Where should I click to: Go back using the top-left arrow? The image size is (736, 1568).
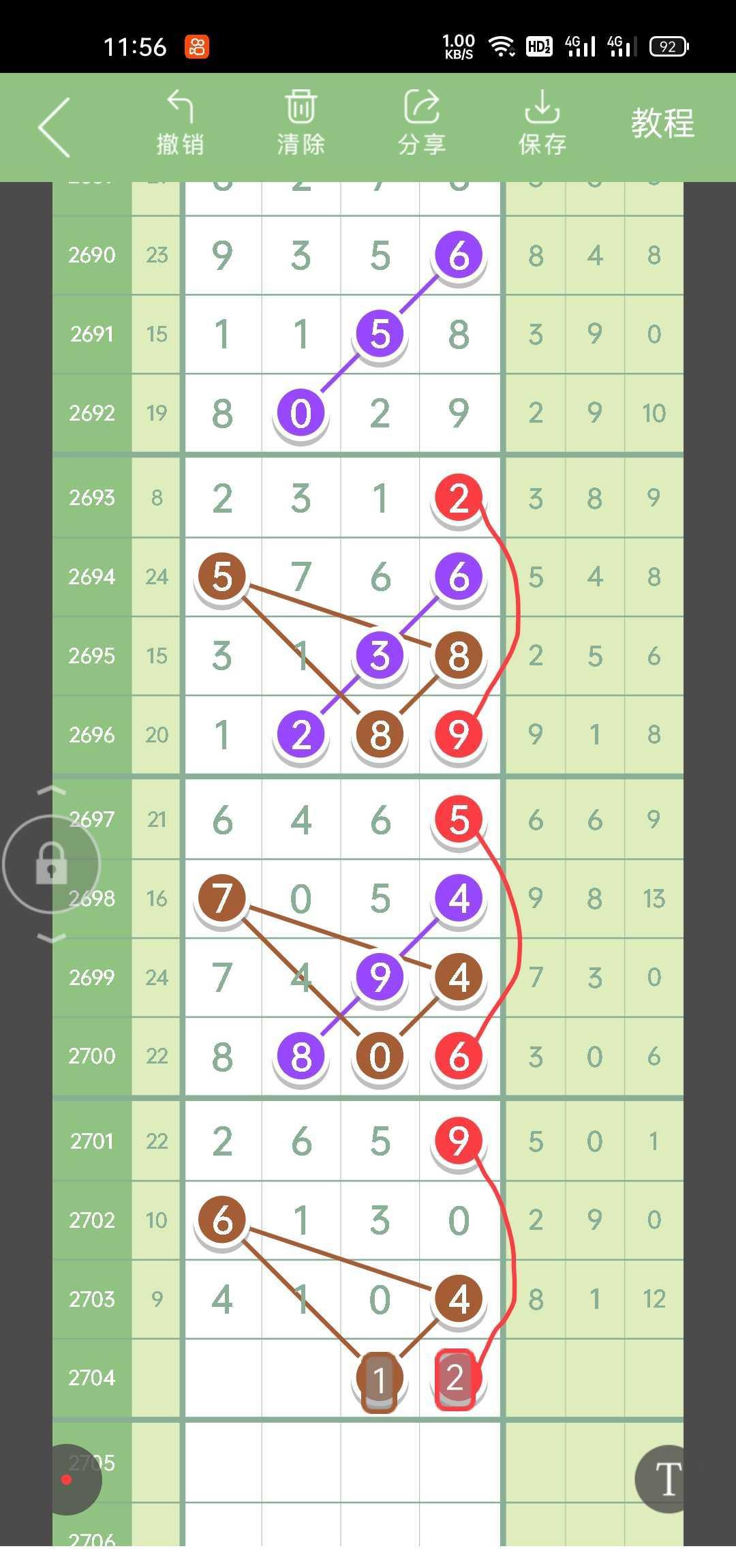point(55,127)
